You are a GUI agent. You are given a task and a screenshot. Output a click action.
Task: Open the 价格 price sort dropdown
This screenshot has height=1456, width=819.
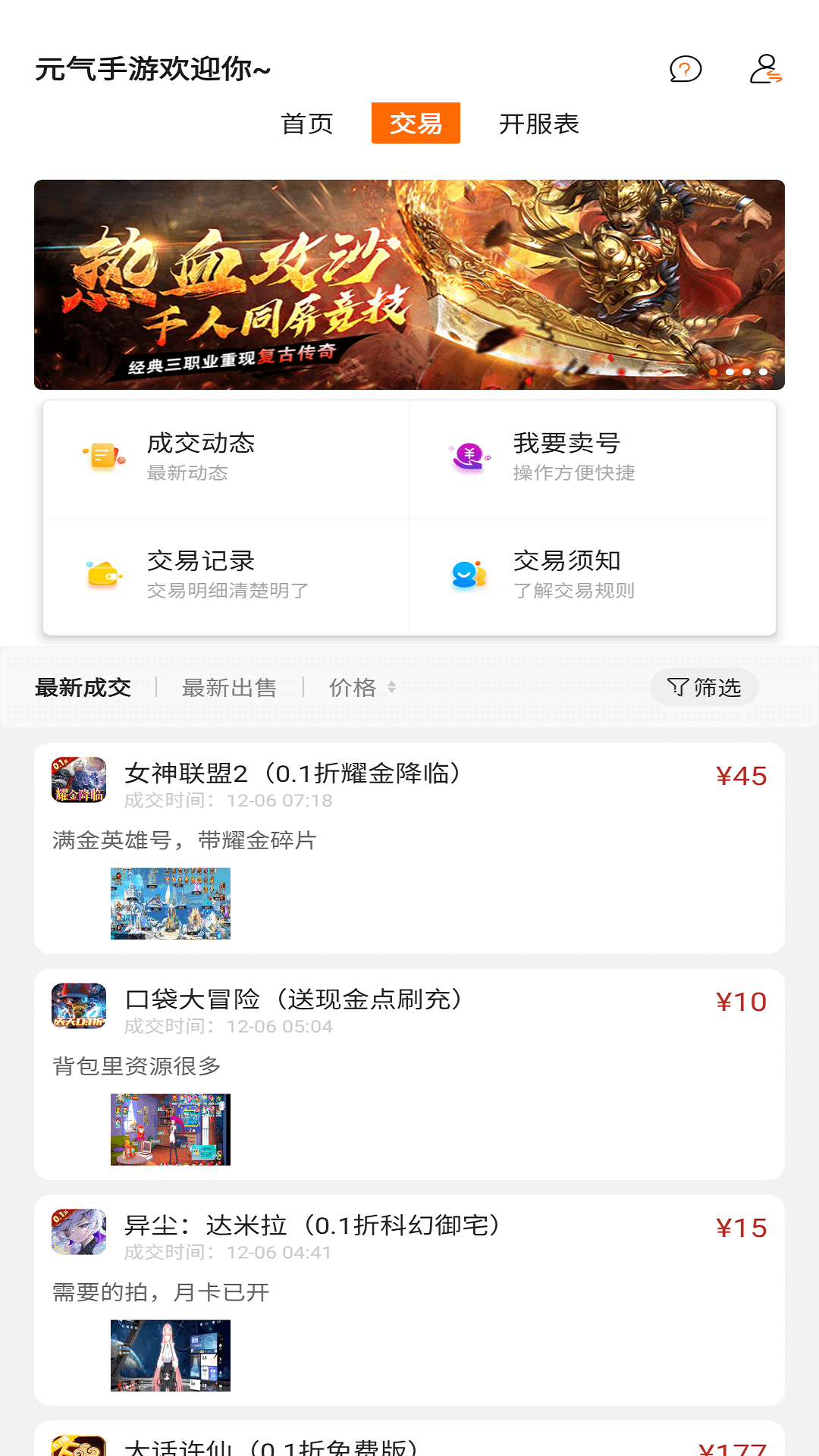(356, 687)
